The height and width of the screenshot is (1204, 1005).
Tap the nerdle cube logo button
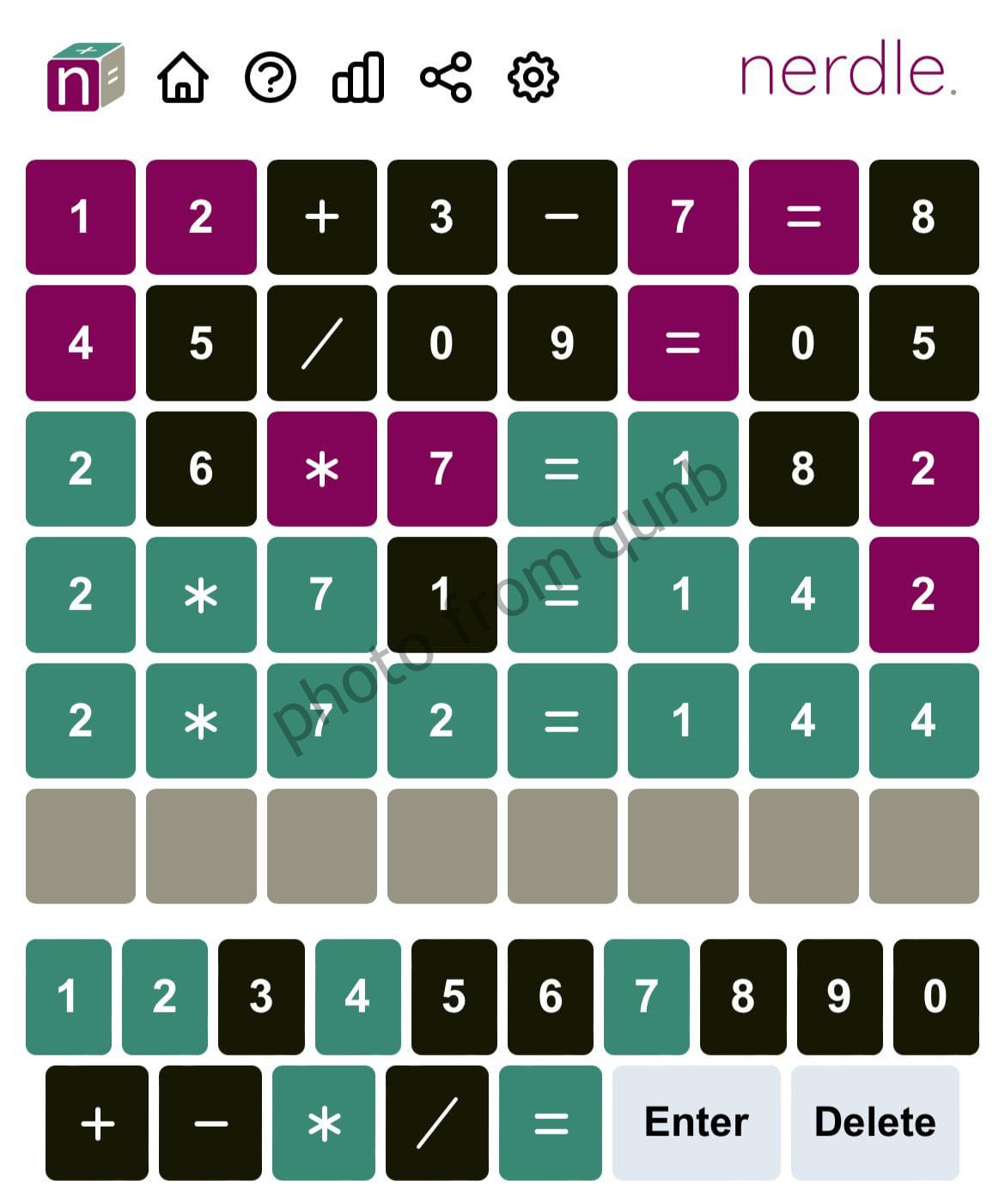[x=85, y=77]
